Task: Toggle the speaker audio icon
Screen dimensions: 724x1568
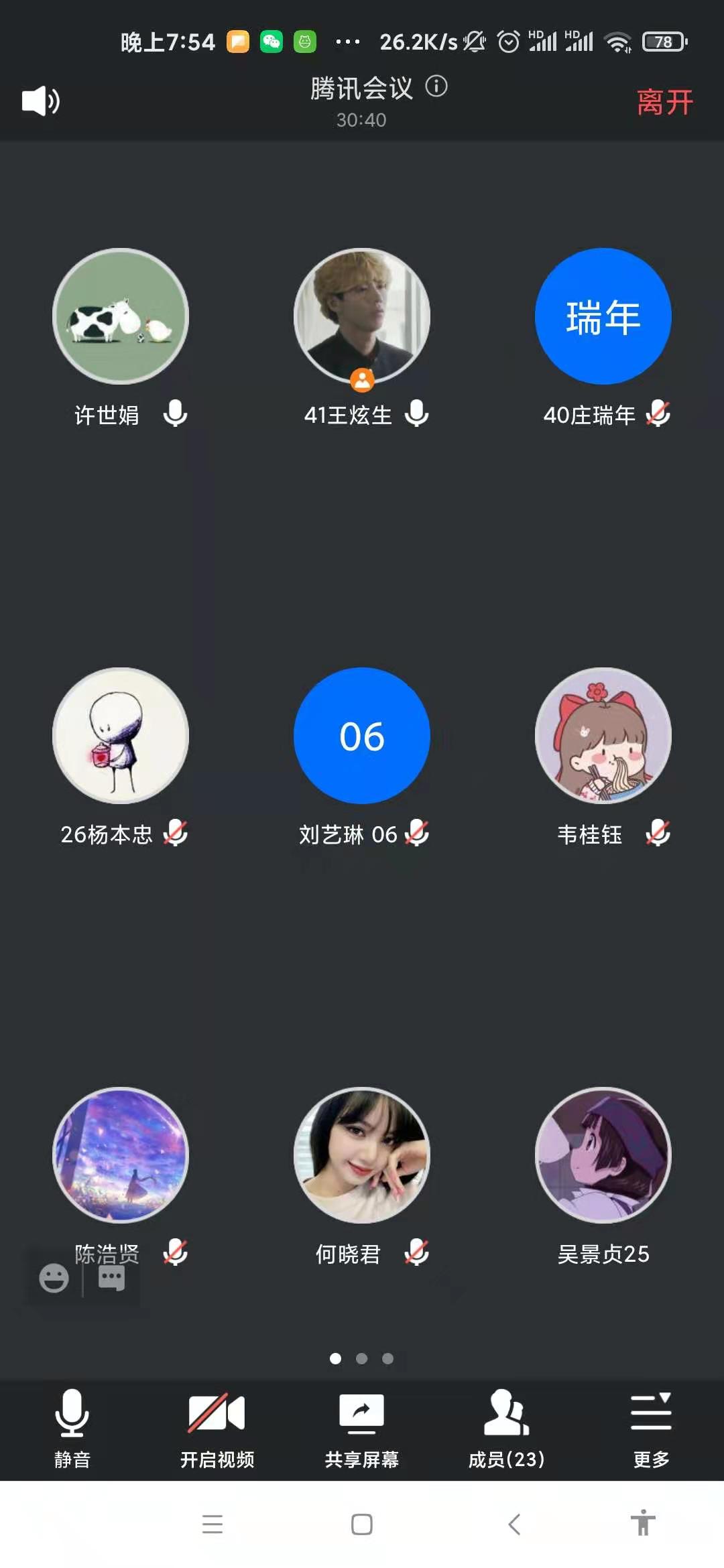Action: pyautogui.click(x=40, y=101)
